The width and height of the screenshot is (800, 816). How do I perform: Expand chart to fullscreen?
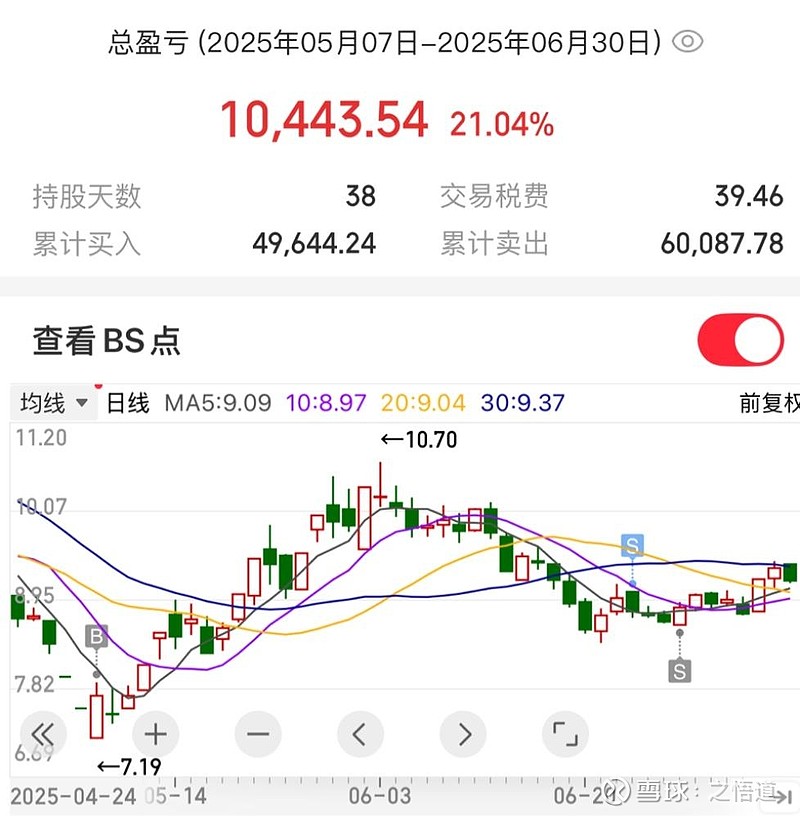tap(565, 734)
